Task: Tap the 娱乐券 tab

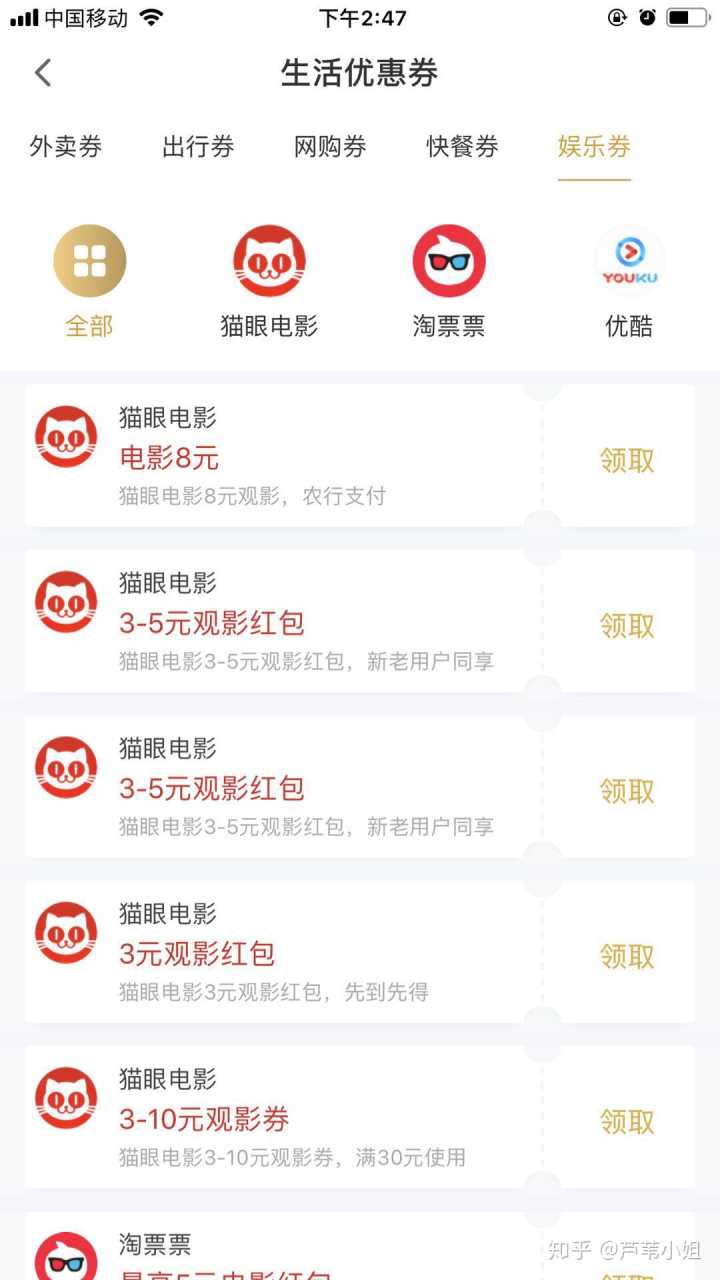Action: point(594,147)
